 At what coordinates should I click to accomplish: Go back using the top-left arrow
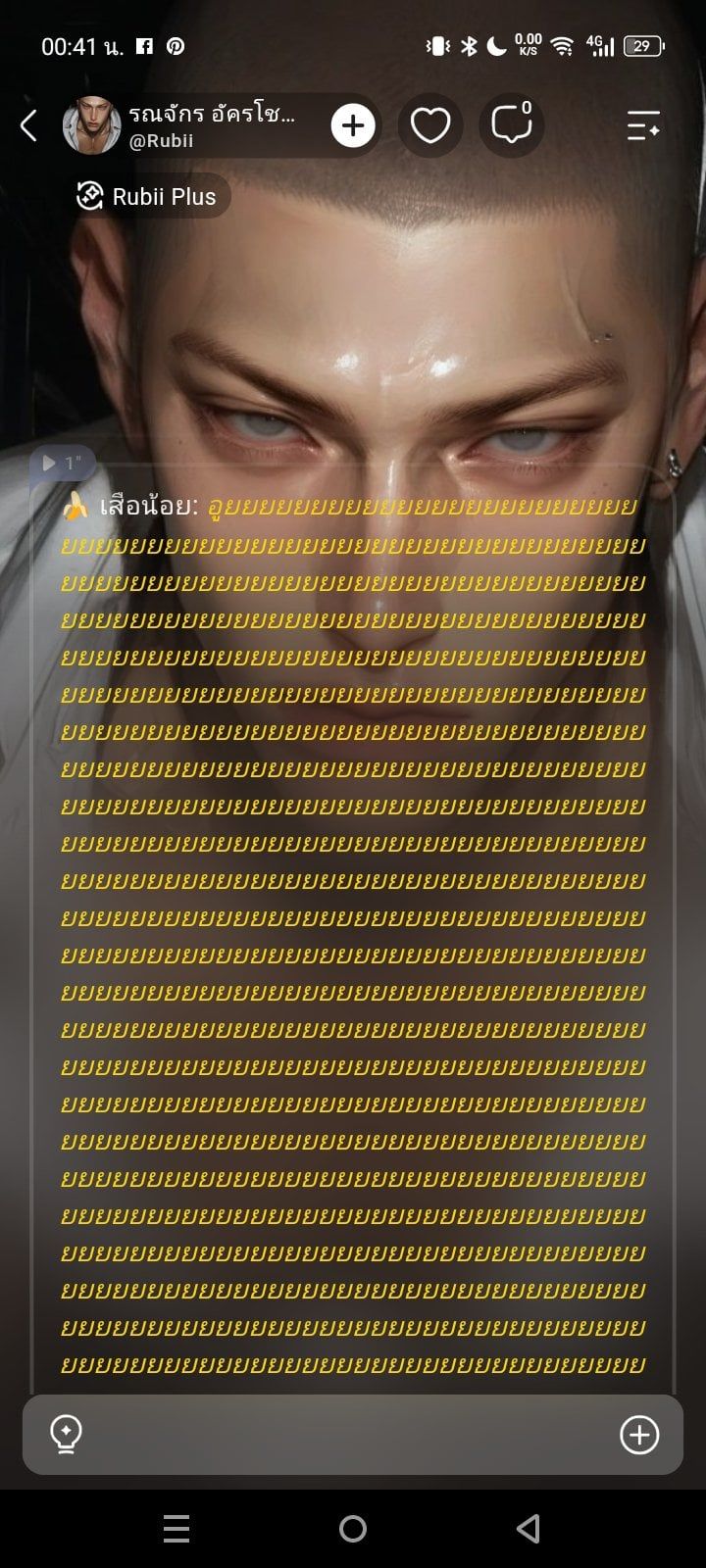(x=28, y=125)
